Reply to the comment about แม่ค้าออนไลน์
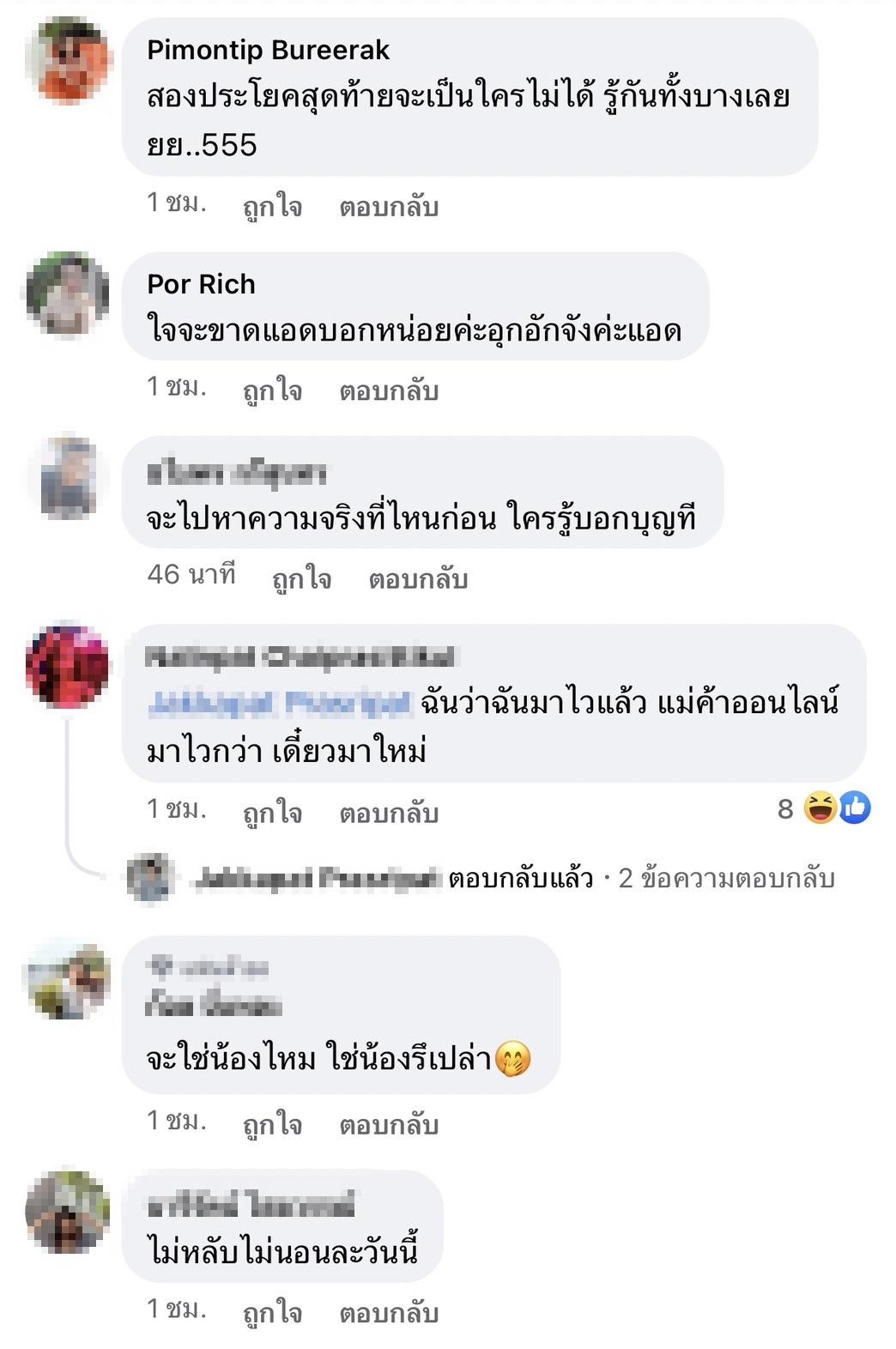 click(x=388, y=813)
